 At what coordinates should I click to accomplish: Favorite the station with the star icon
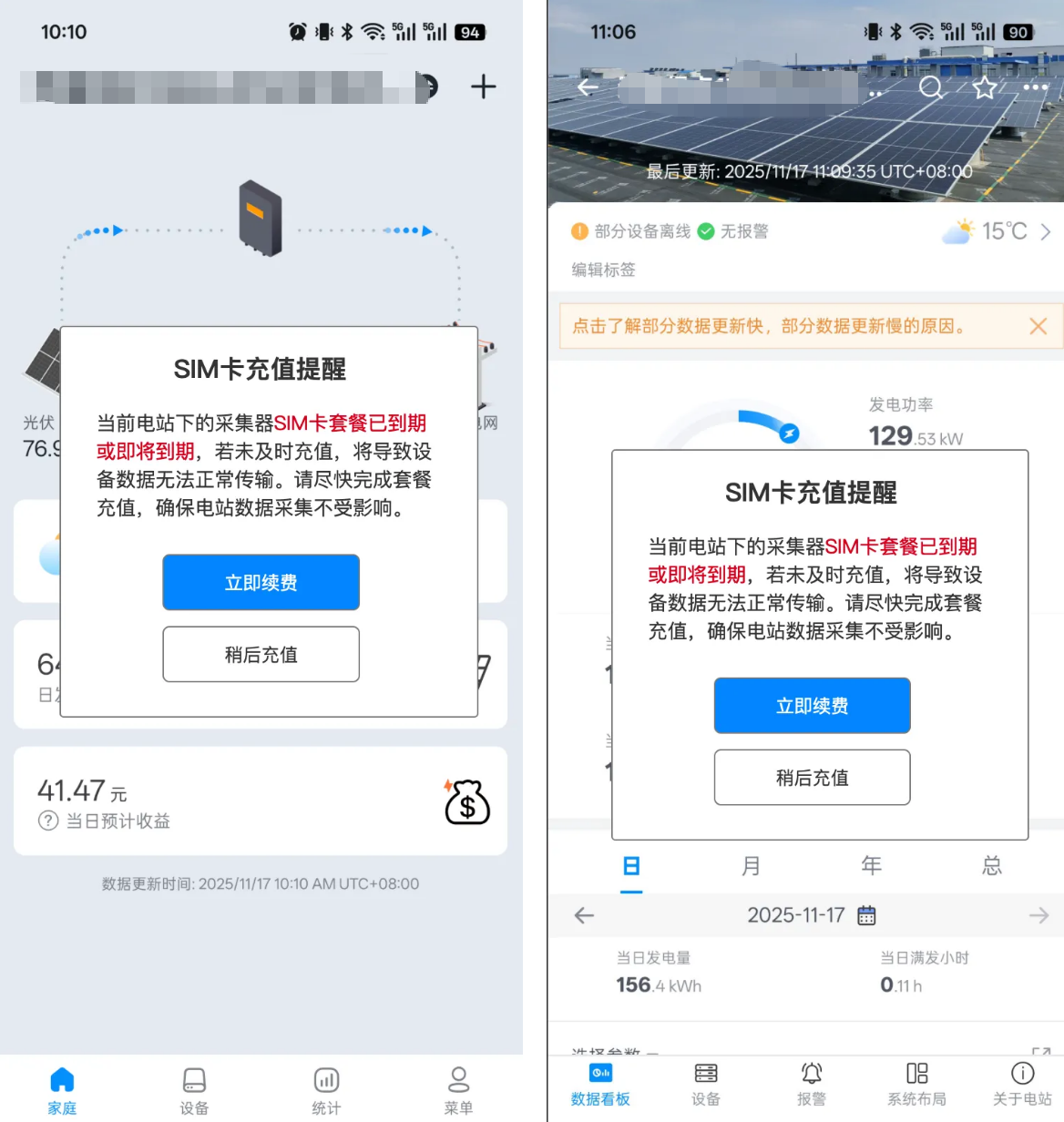(x=984, y=87)
